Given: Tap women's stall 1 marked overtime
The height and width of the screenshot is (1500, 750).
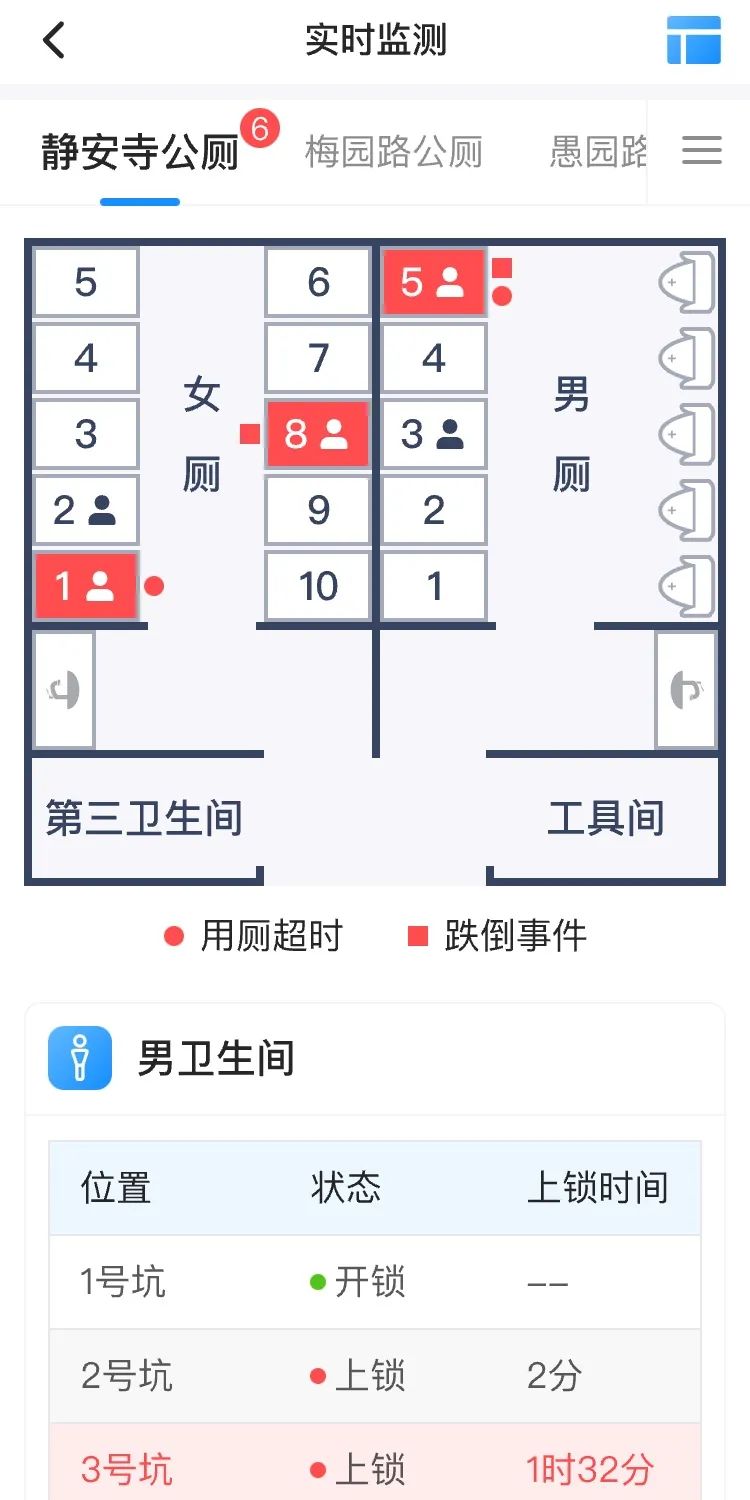Looking at the screenshot, I should (x=85, y=586).
